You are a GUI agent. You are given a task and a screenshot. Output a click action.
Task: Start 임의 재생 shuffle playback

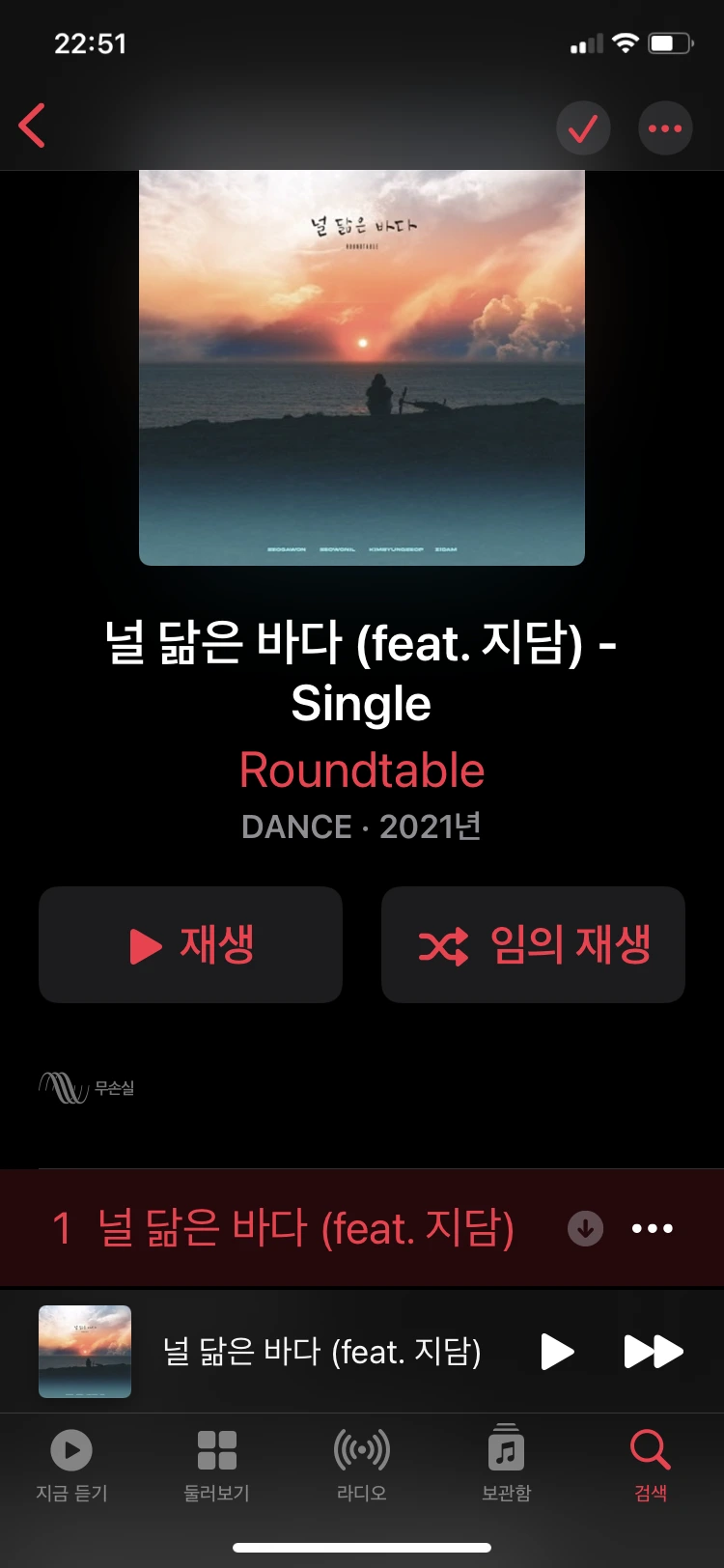533,944
